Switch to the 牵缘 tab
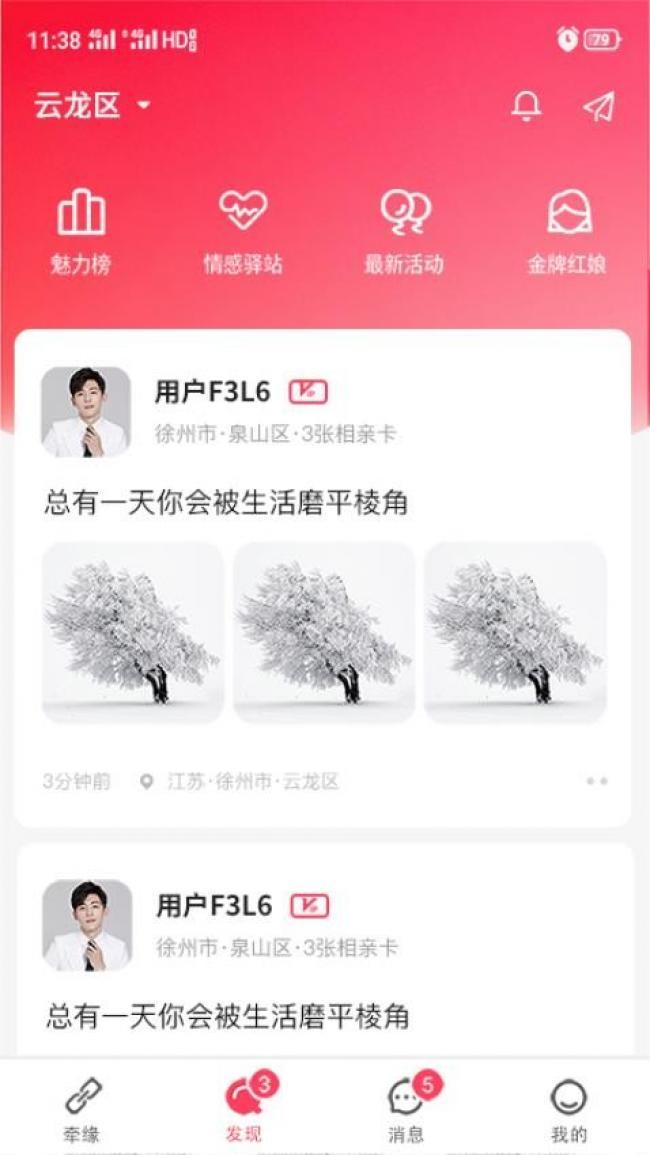 point(82,1110)
